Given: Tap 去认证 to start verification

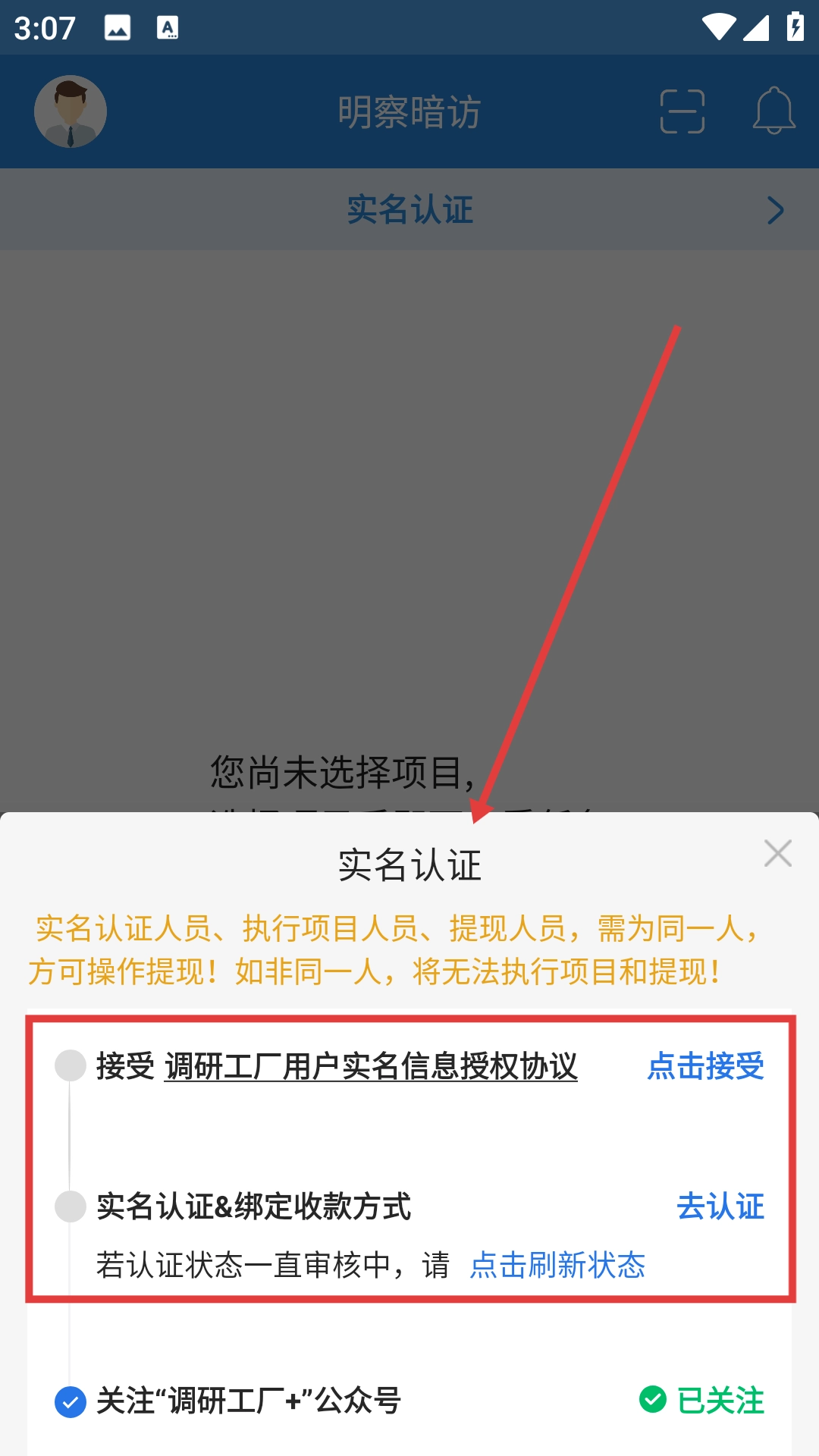Looking at the screenshot, I should (x=720, y=1206).
